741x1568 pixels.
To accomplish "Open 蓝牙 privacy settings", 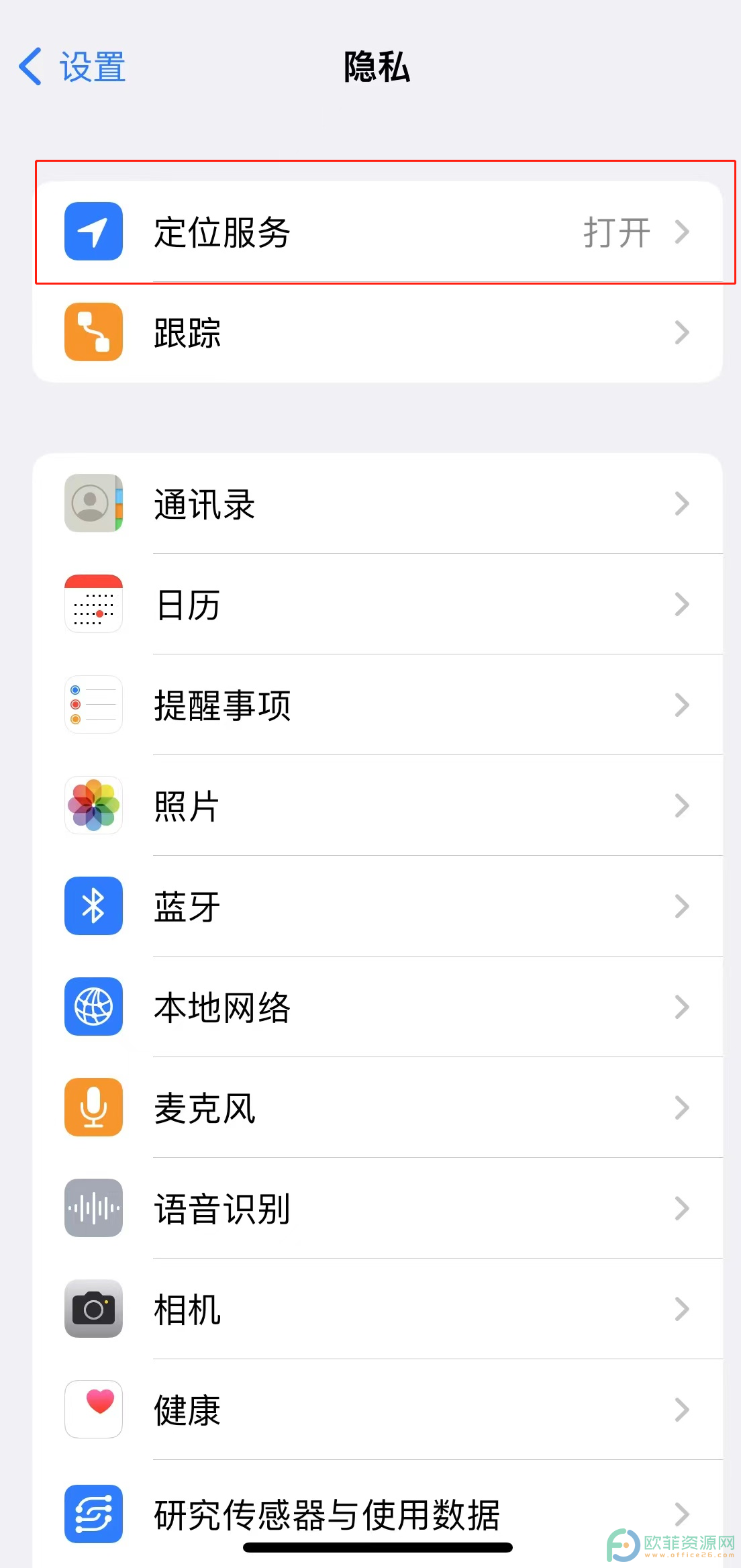I will [x=377, y=906].
